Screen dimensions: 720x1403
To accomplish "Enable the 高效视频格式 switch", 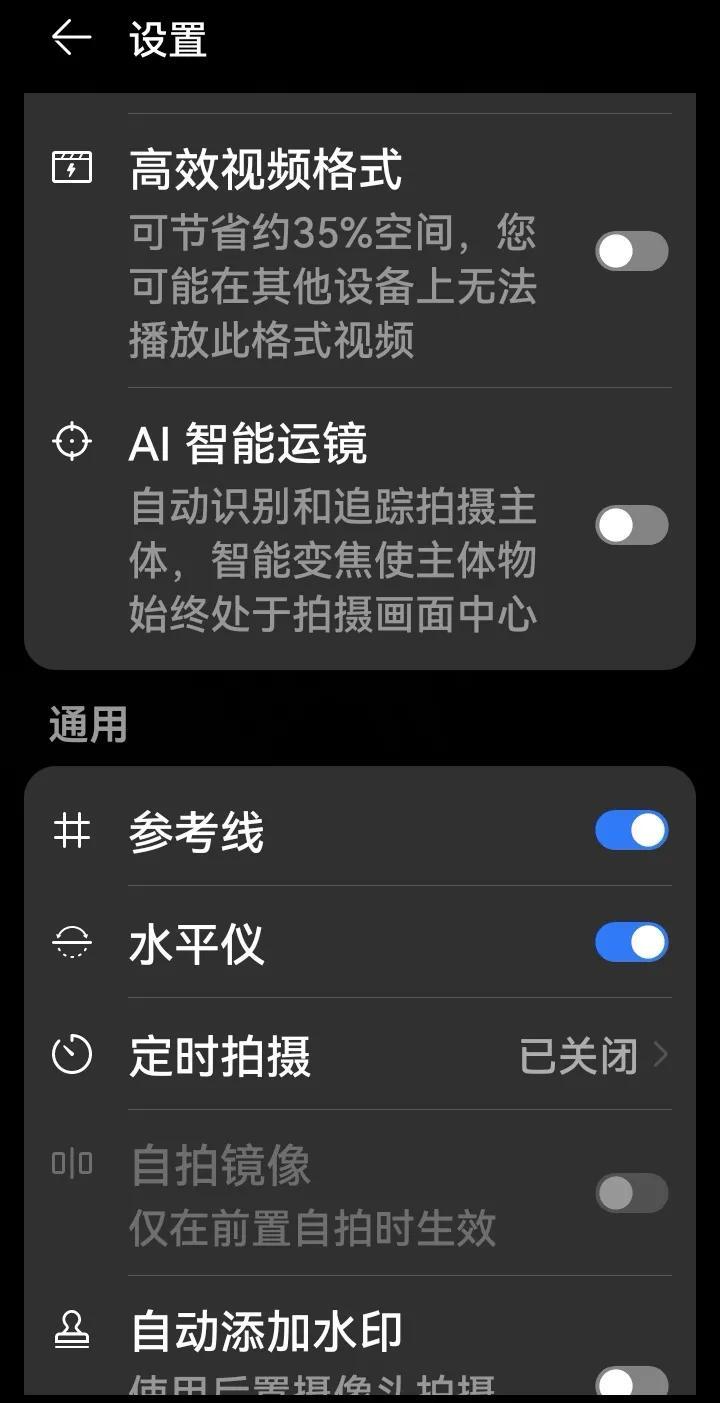I will coord(631,251).
